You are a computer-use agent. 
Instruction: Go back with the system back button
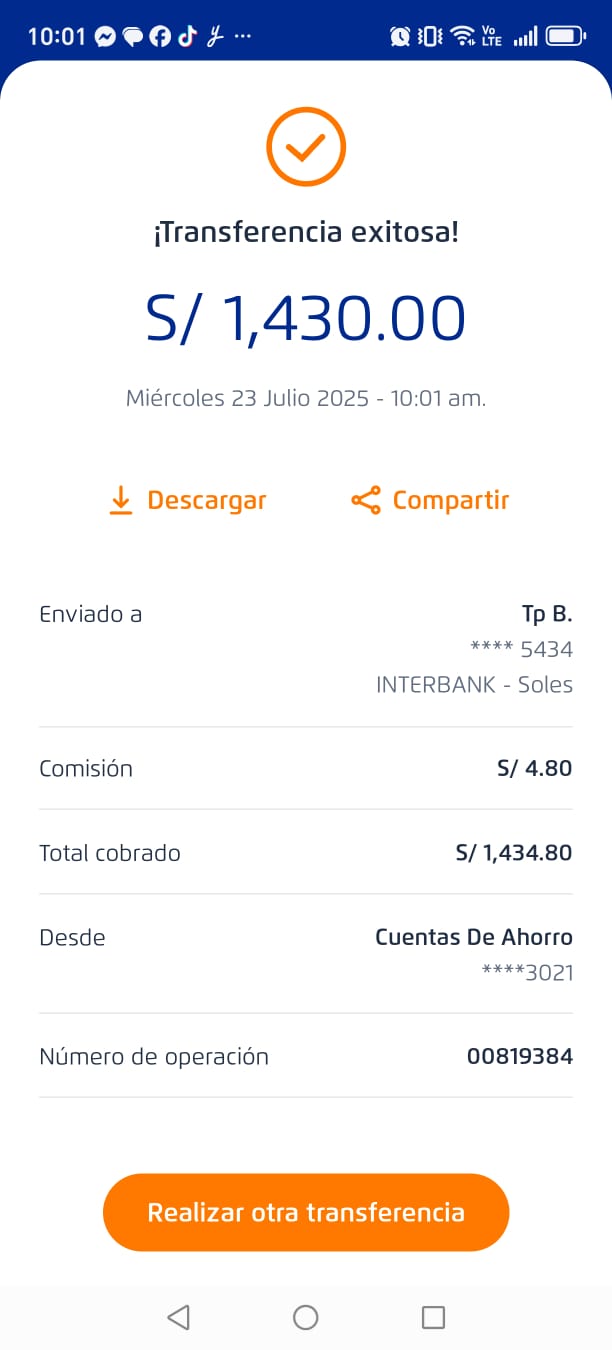coord(179,1318)
